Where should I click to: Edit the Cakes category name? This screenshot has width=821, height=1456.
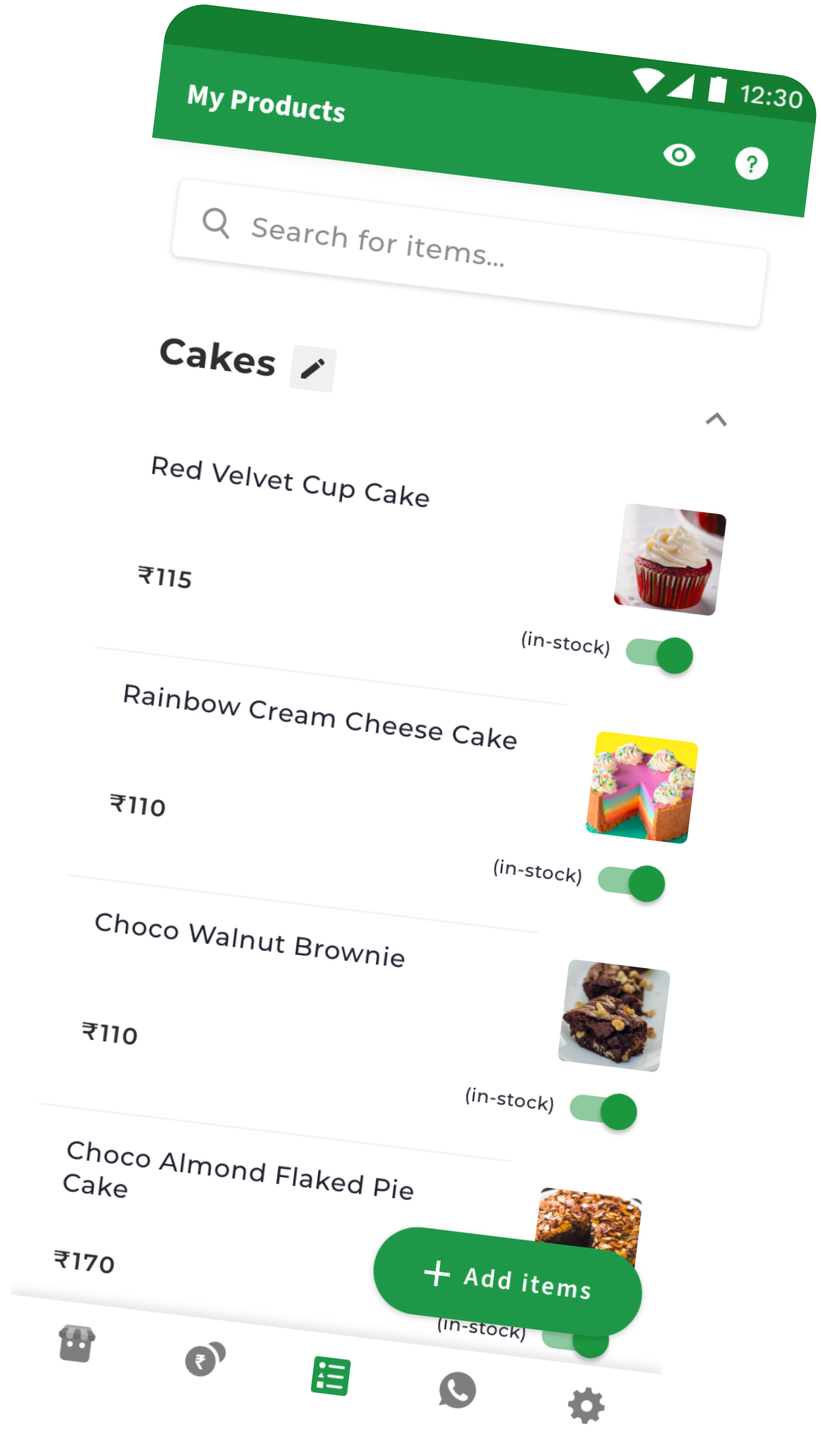point(313,368)
